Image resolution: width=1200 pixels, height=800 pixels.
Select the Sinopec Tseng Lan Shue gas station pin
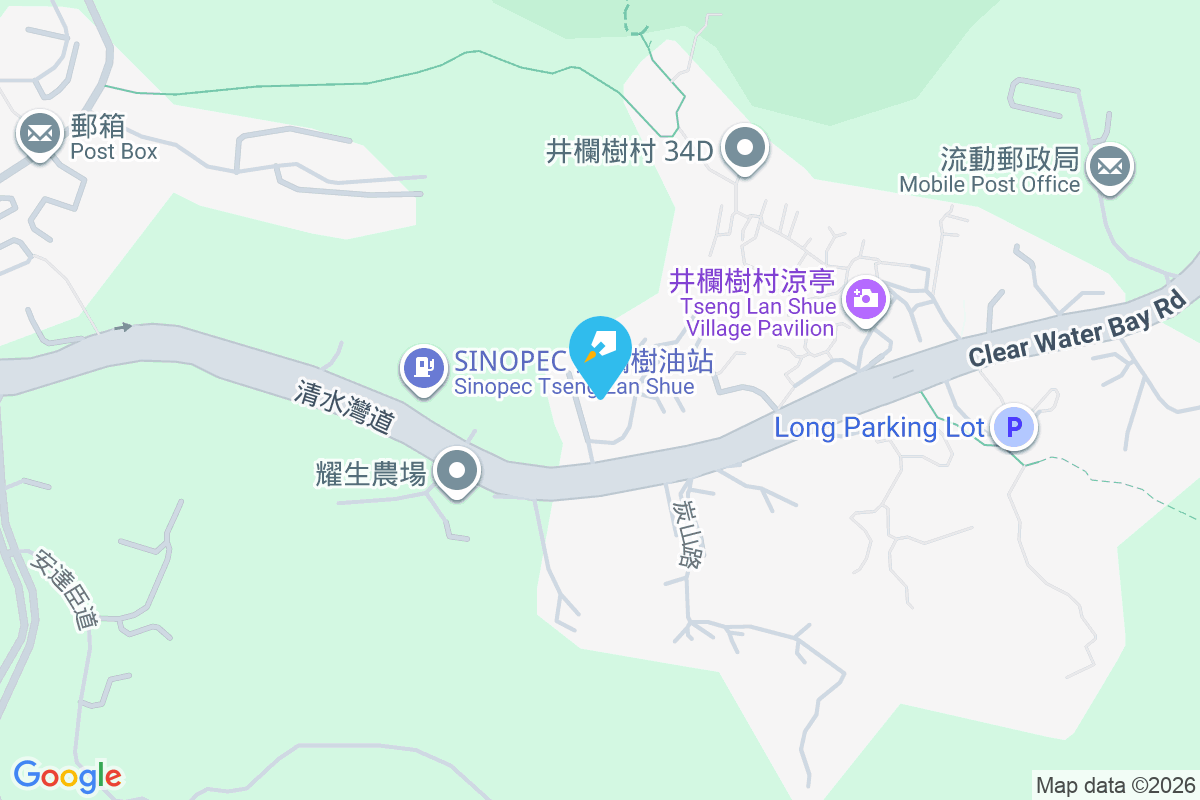click(424, 366)
